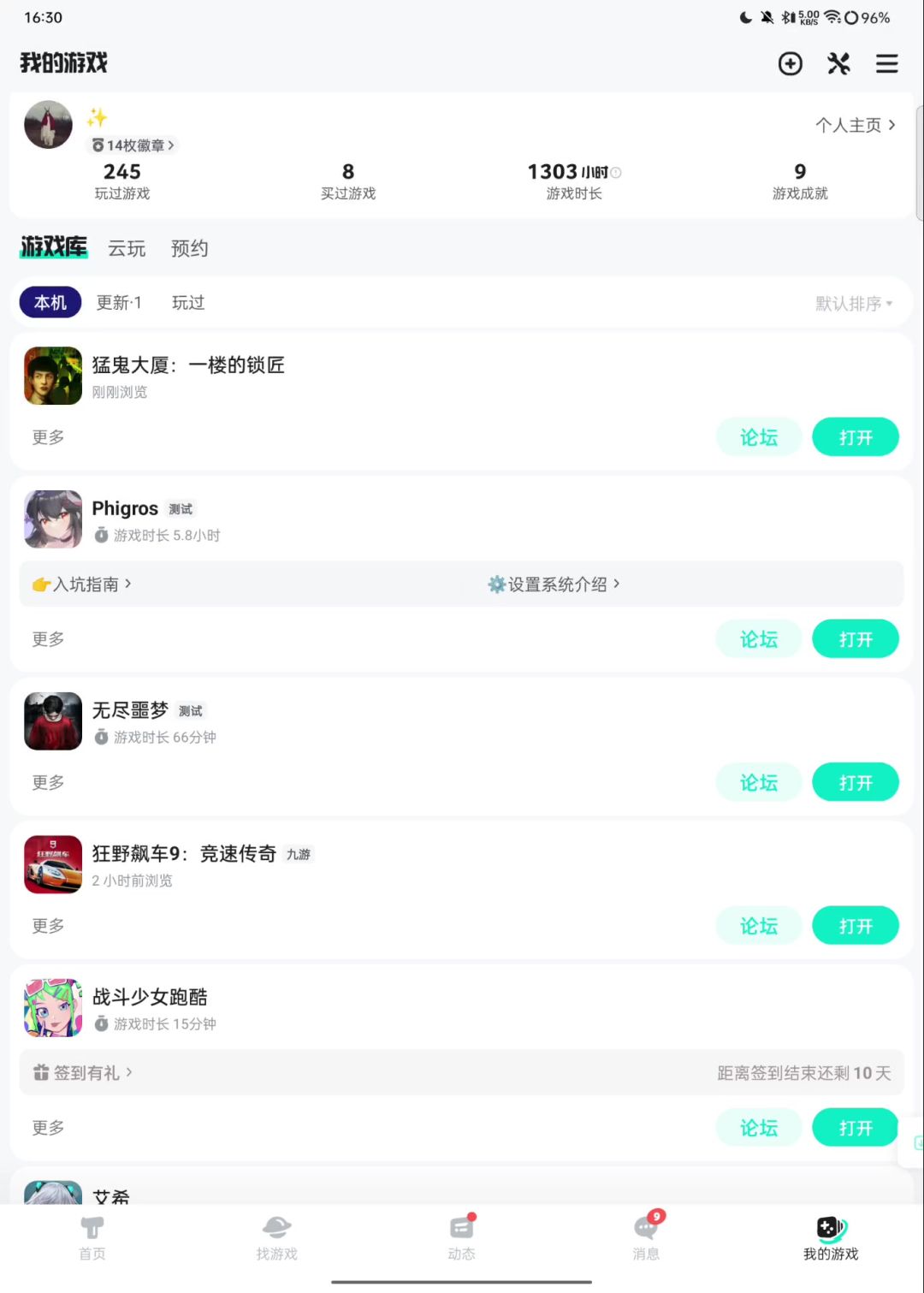Go to 个人主页 profile page

click(855, 125)
